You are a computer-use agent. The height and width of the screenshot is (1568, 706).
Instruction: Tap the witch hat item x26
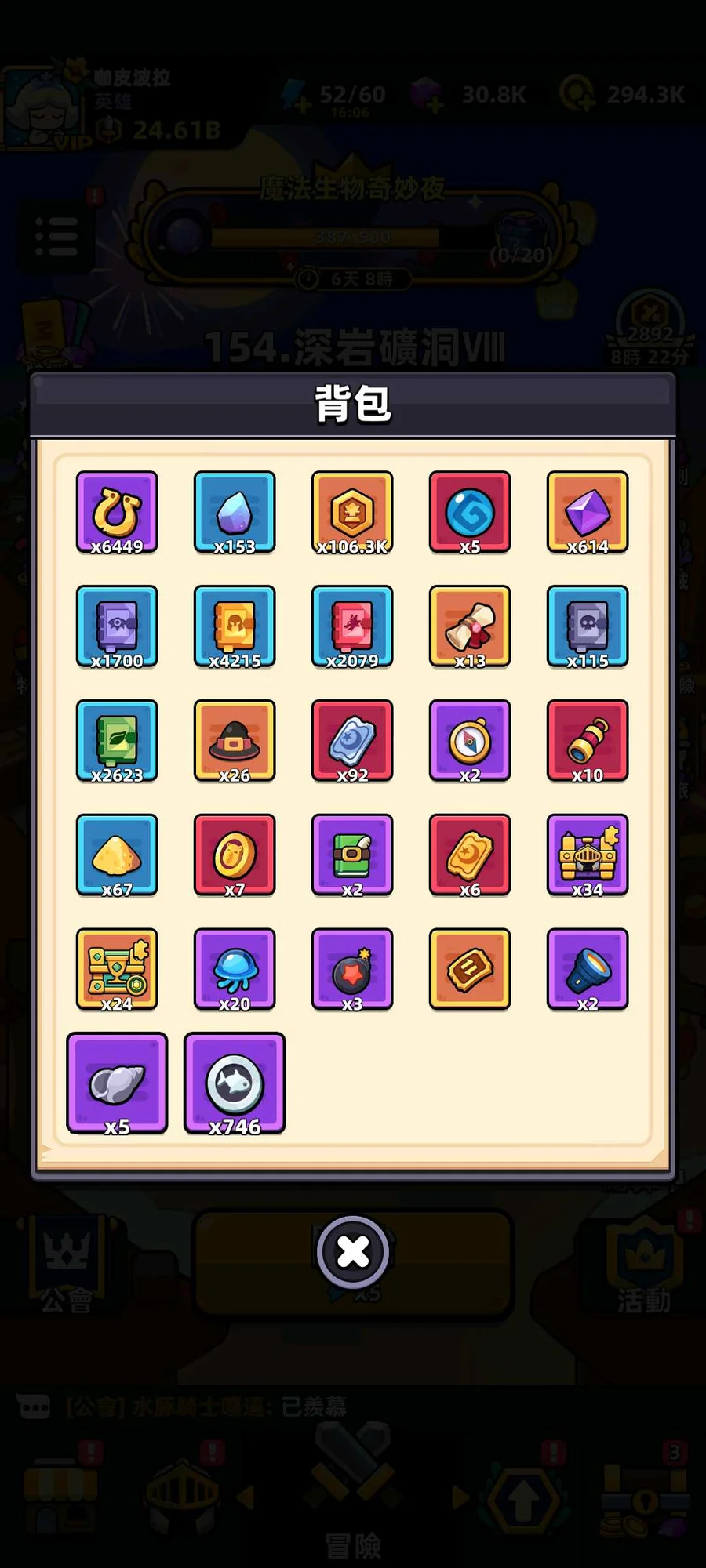[x=235, y=741]
